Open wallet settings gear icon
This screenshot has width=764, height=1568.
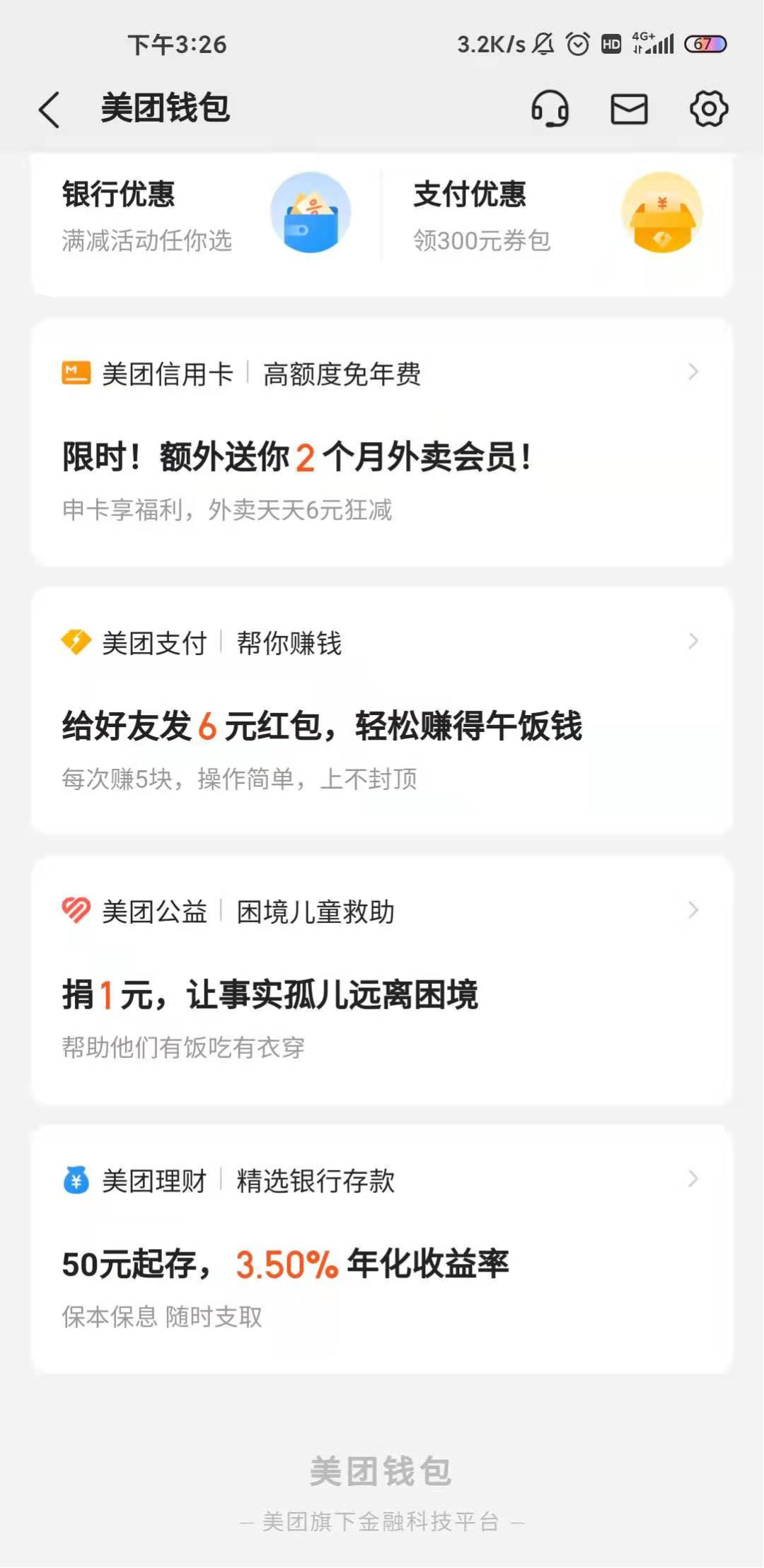pyautogui.click(x=709, y=109)
